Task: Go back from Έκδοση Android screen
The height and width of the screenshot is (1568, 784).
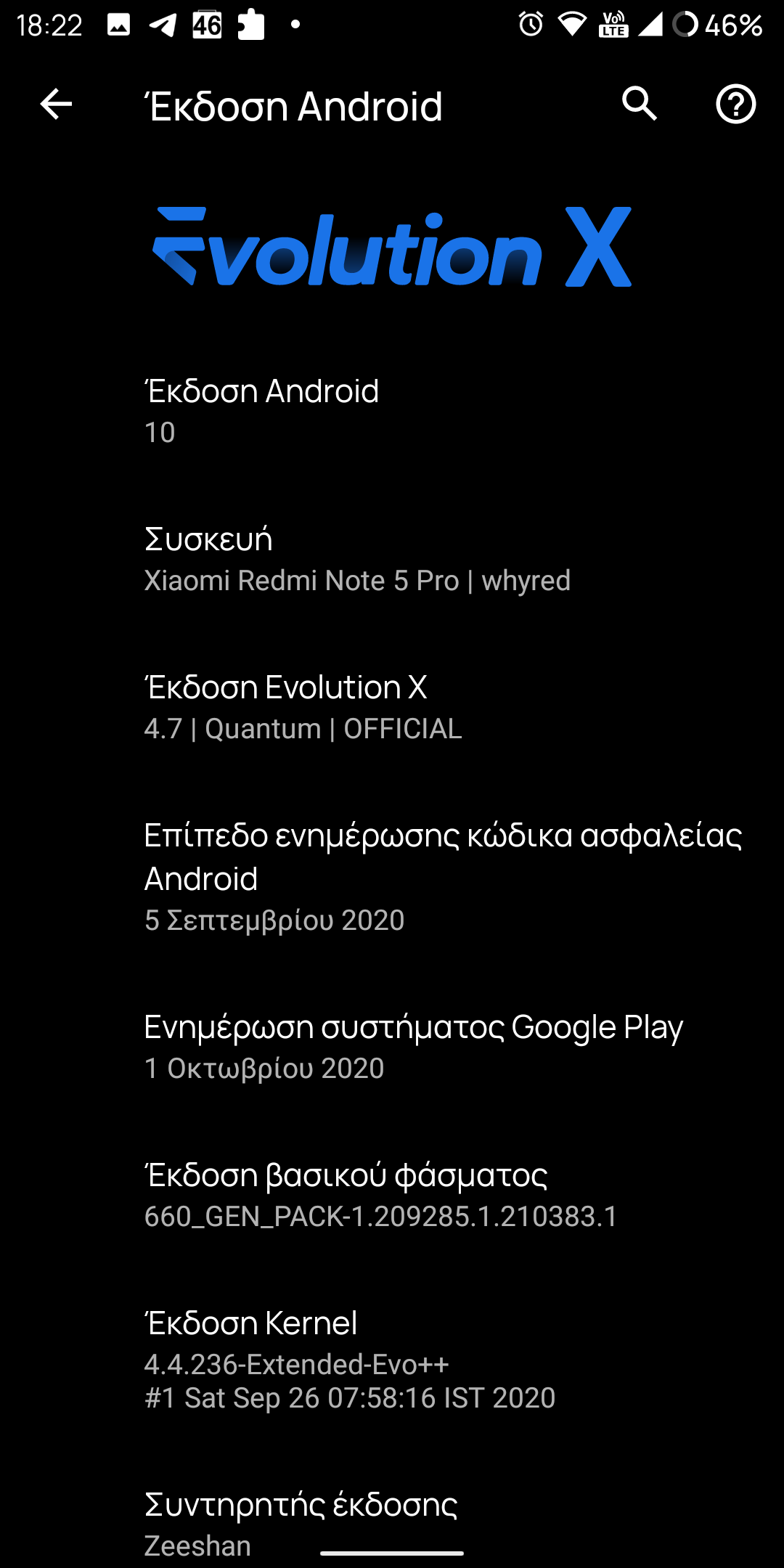Action: point(56,105)
